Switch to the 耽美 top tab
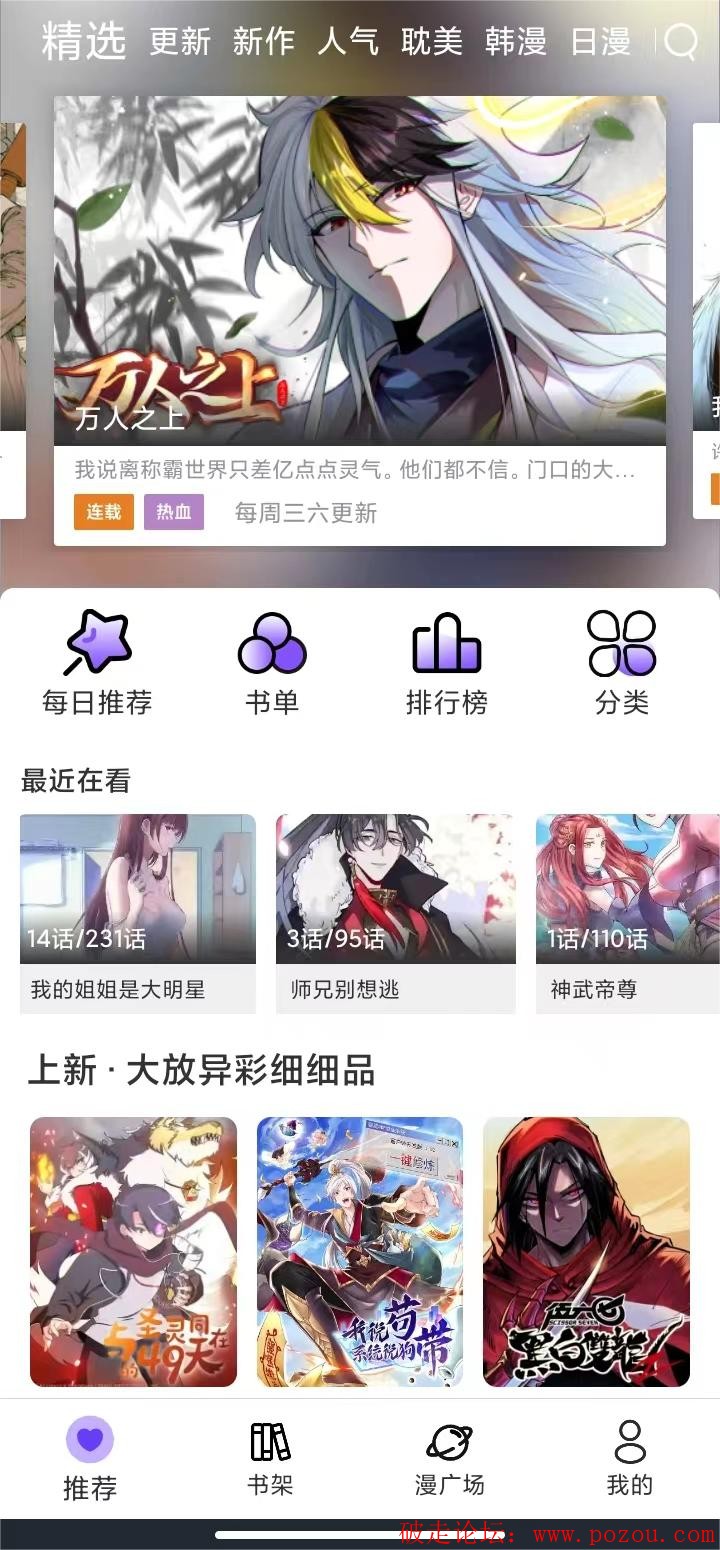 [x=432, y=42]
